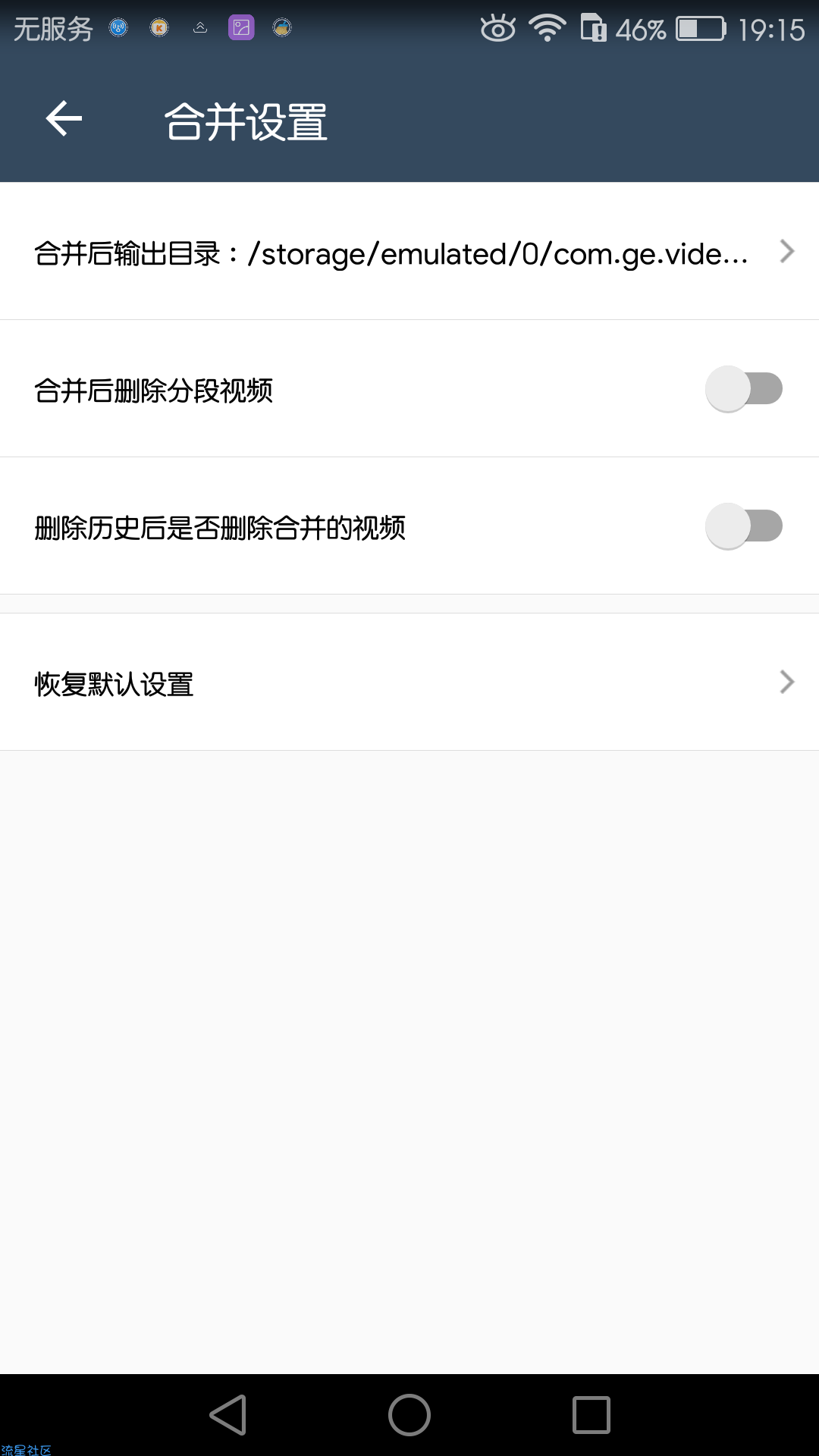Toggle 删除历史后是否删除合并的视频 switch
The width and height of the screenshot is (819, 1456).
tap(743, 526)
